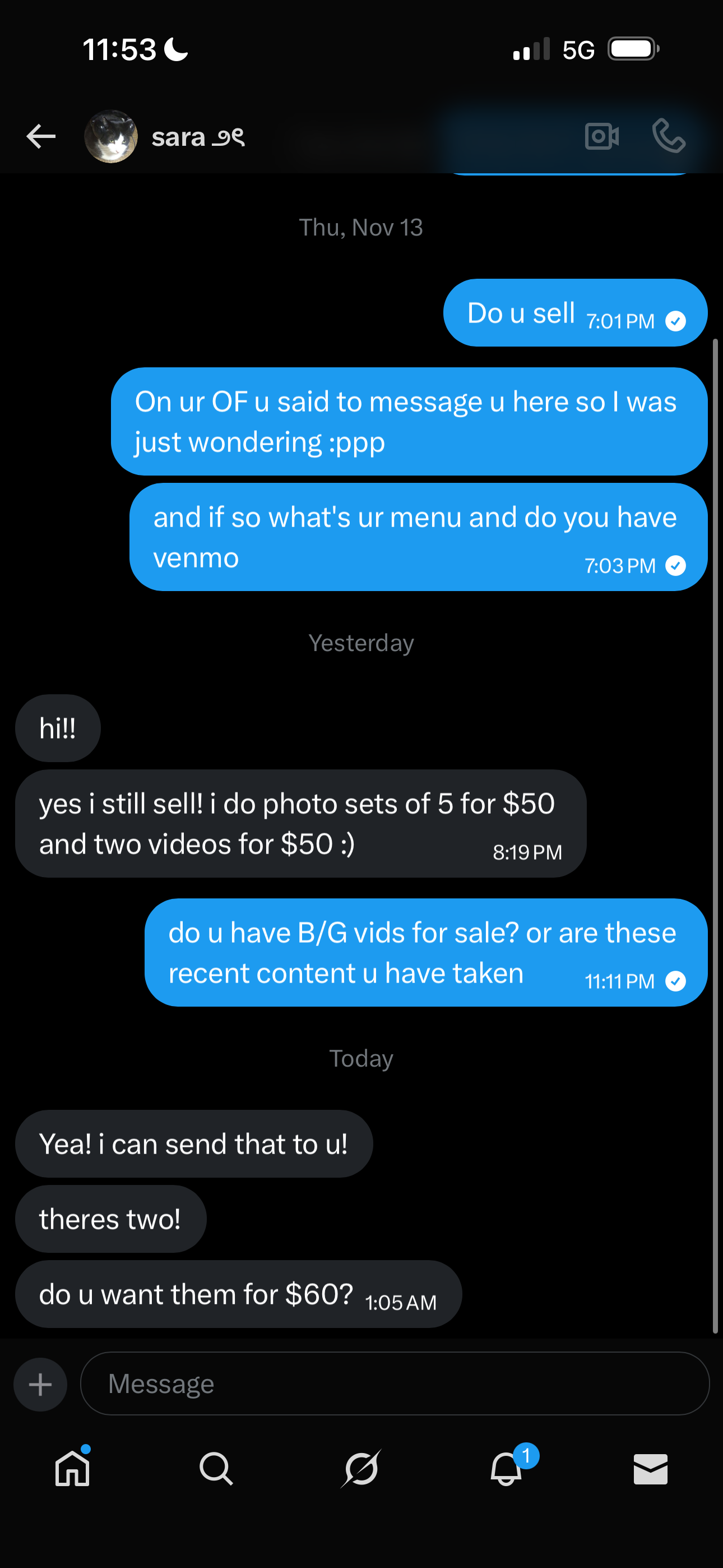This screenshot has height=1568, width=723.
Task: Open the Grok tab
Action: pyautogui.click(x=361, y=1468)
